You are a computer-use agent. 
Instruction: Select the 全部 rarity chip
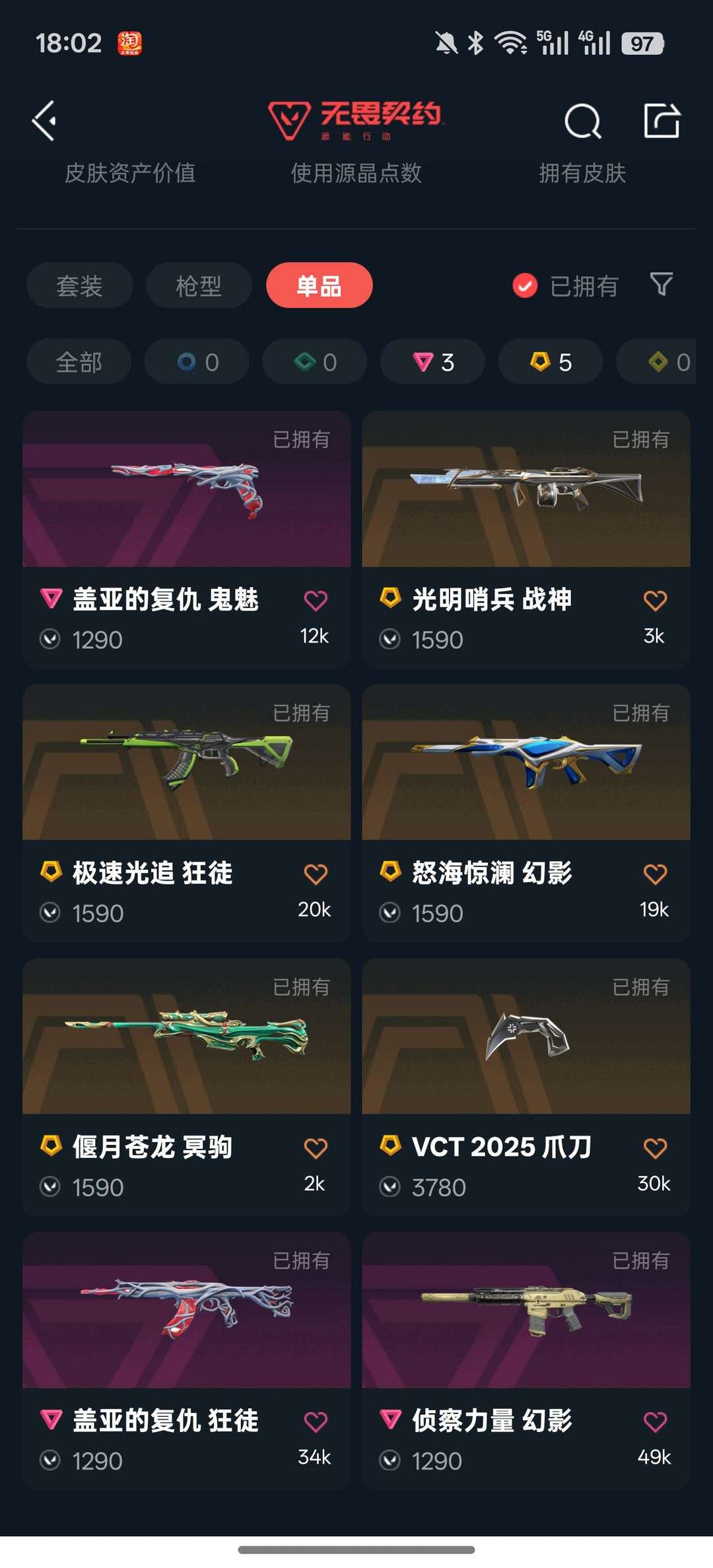coord(79,362)
